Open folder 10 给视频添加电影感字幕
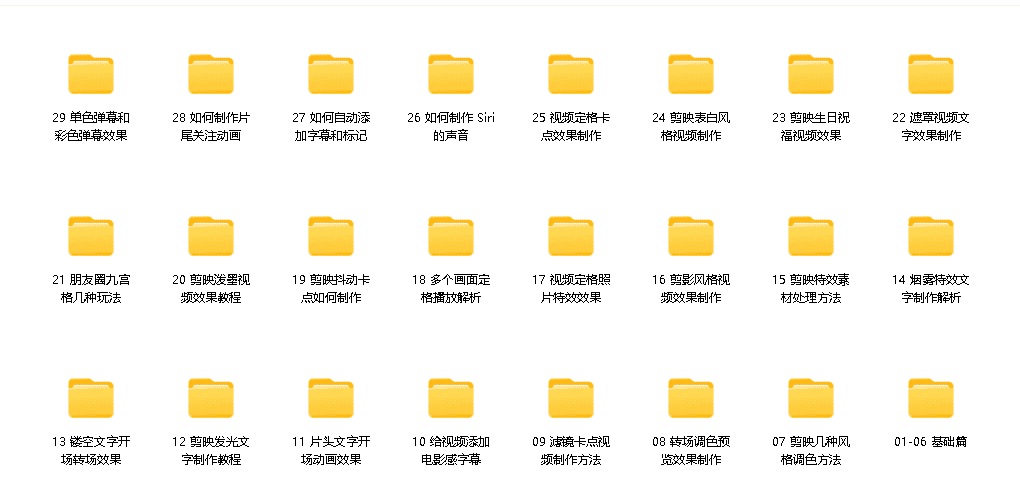This screenshot has height=499, width=1020. 451,399
